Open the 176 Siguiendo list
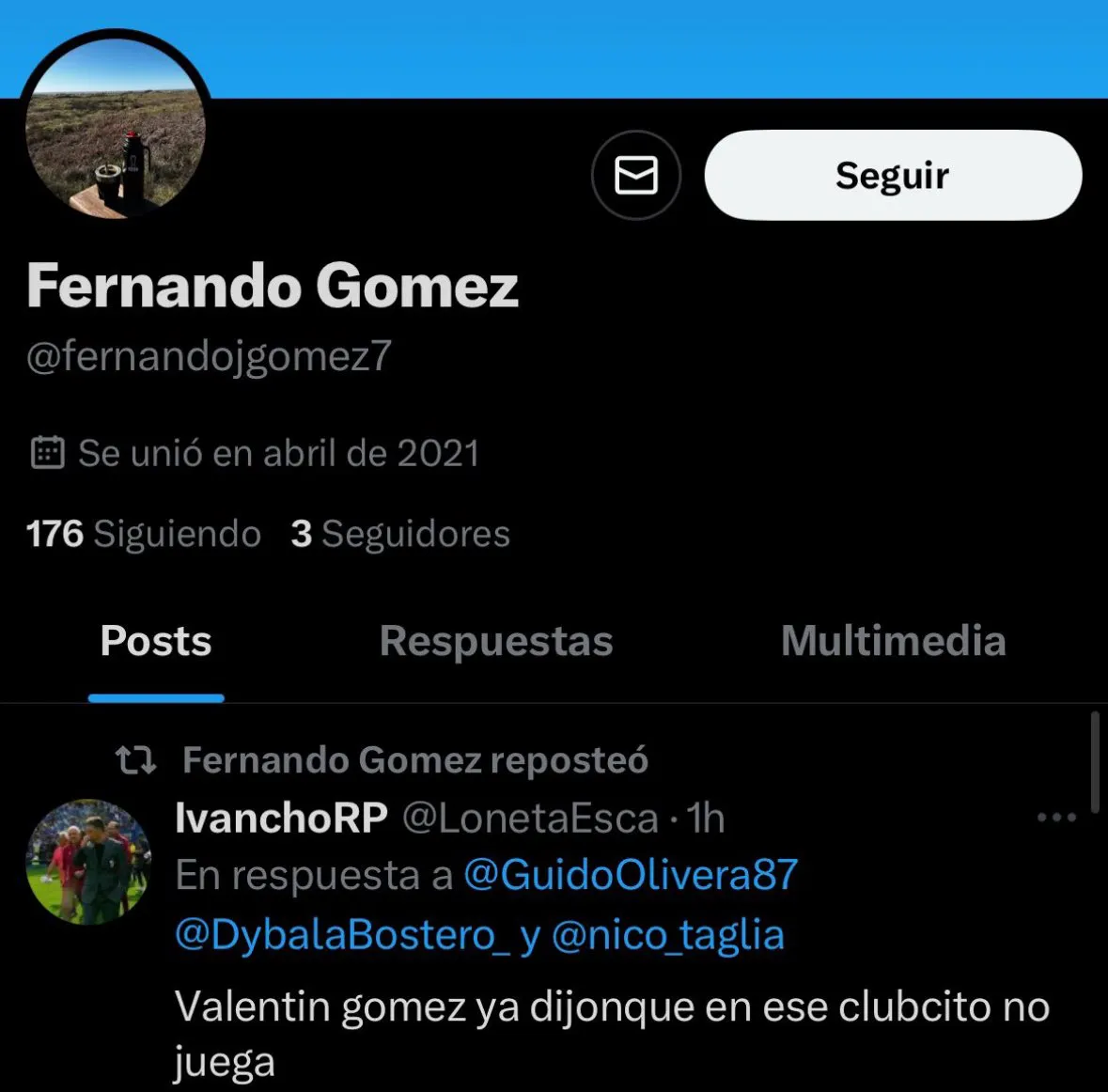The width and height of the screenshot is (1108, 1092). [x=144, y=534]
